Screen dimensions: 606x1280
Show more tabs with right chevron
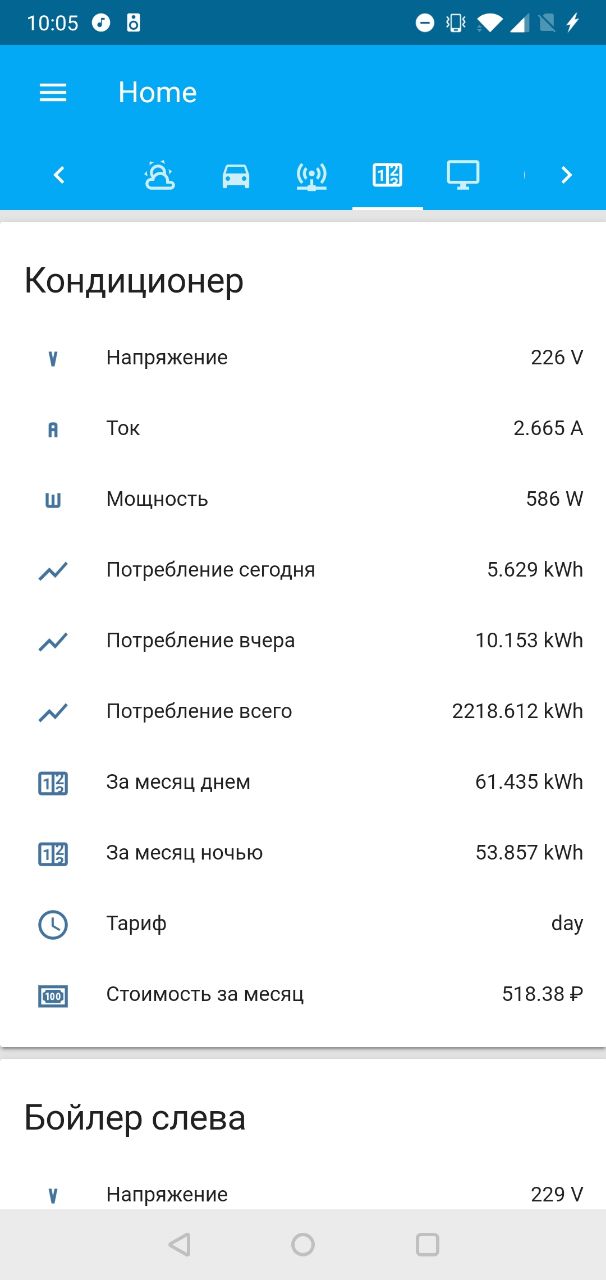566,175
